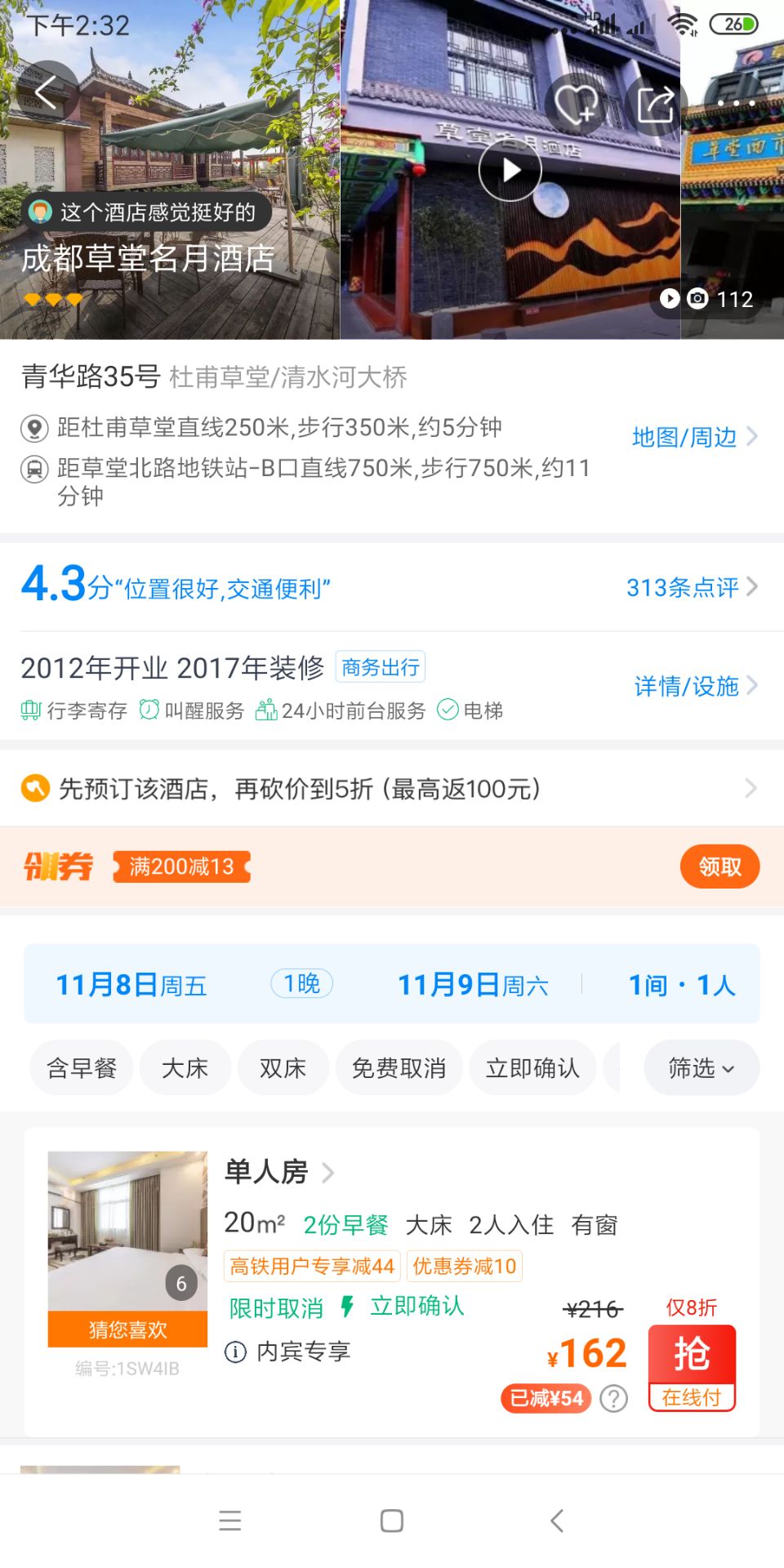Add hotel to favorites with heart icon
Viewport: 784px width, 1568px height.
(x=577, y=104)
